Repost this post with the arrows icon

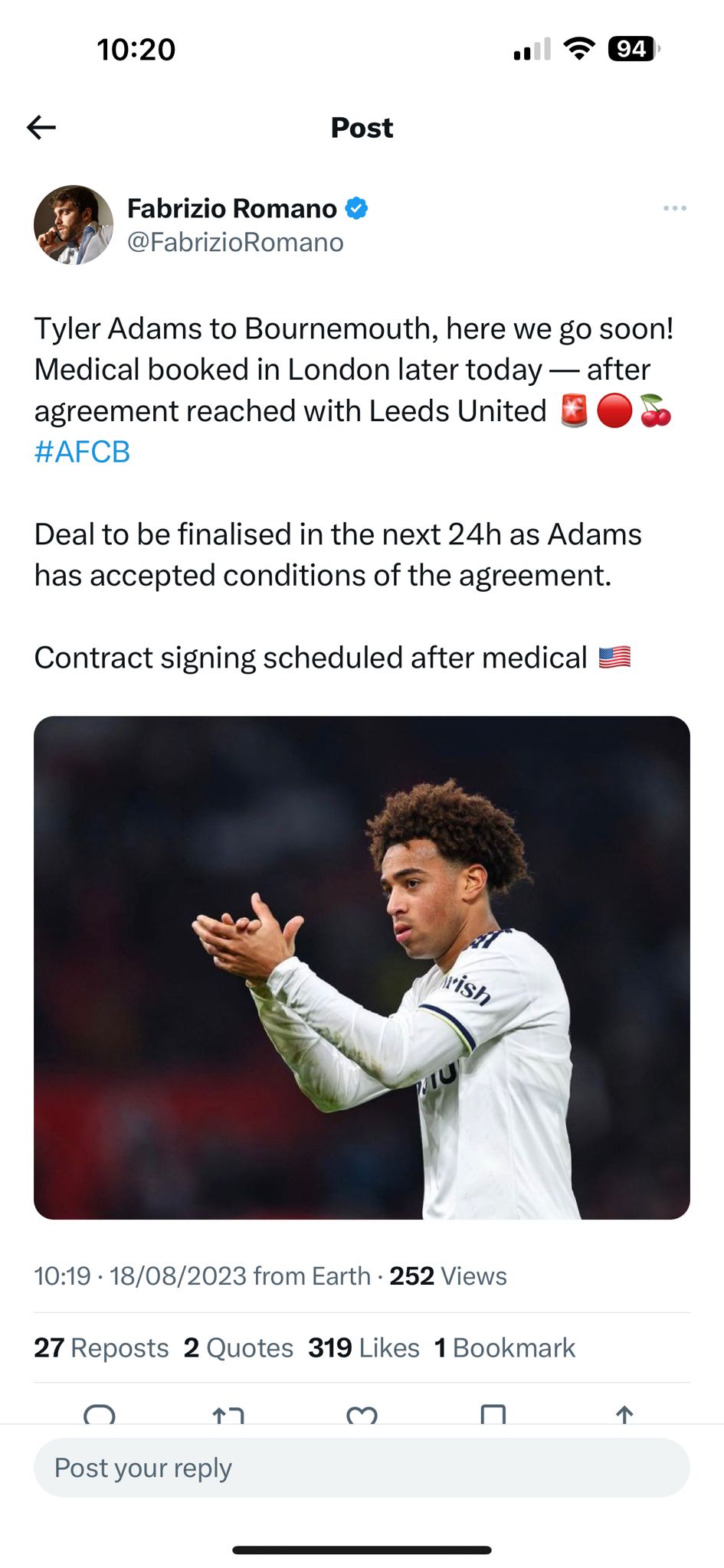point(228,1415)
